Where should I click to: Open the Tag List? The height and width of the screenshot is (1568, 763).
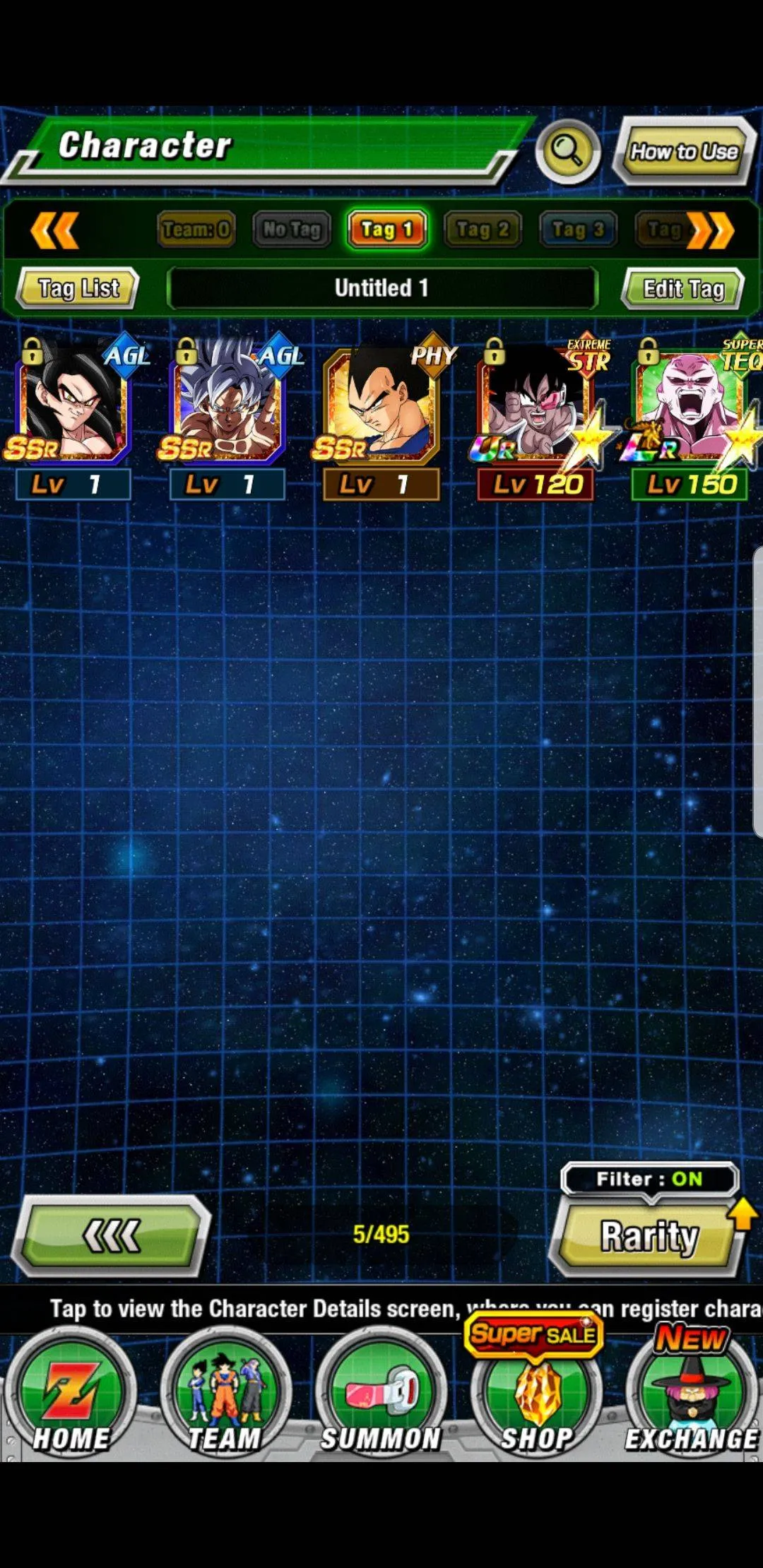pyautogui.click(x=78, y=288)
